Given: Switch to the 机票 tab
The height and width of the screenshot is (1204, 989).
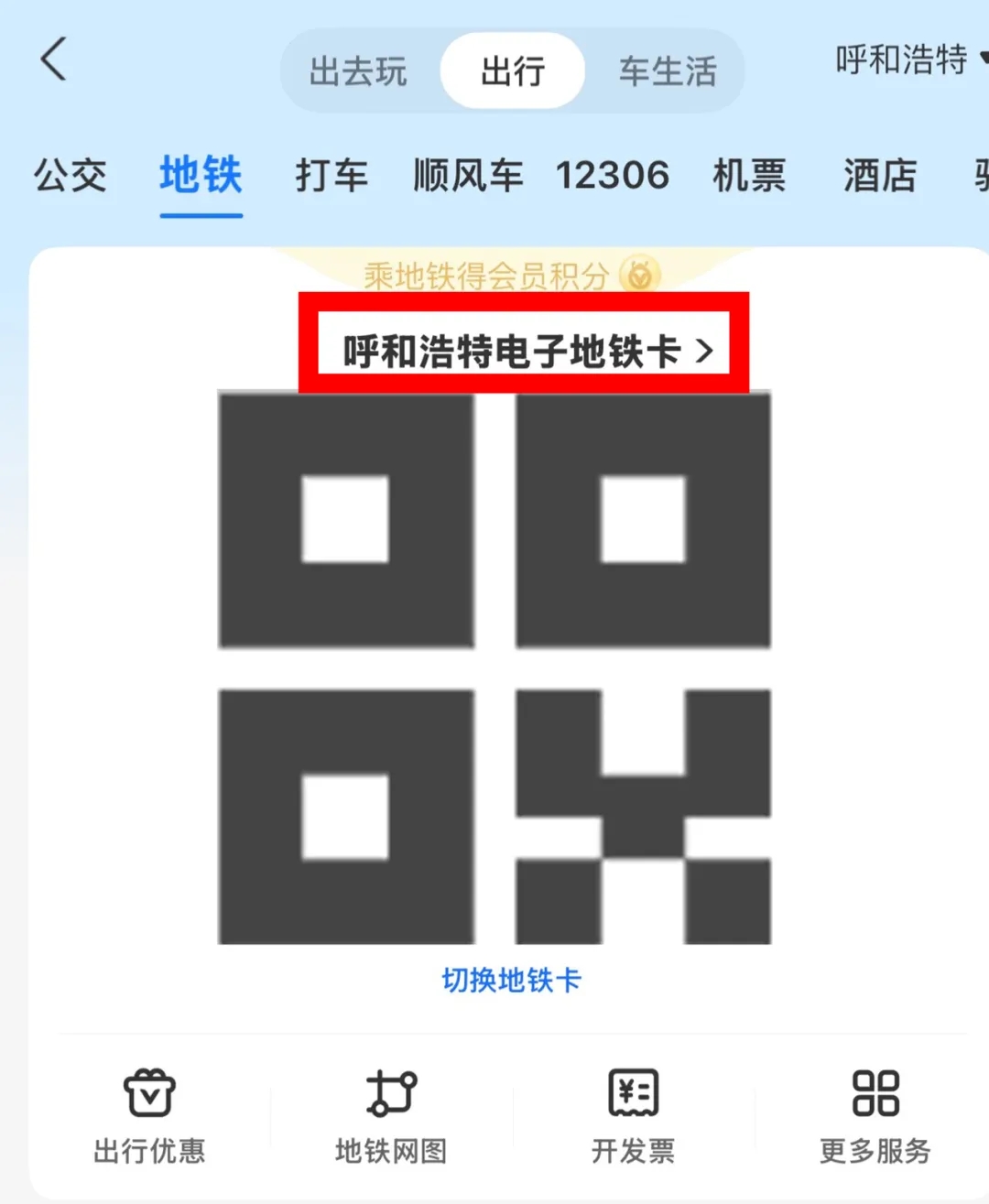Looking at the screenshot, I should [750, 175].
